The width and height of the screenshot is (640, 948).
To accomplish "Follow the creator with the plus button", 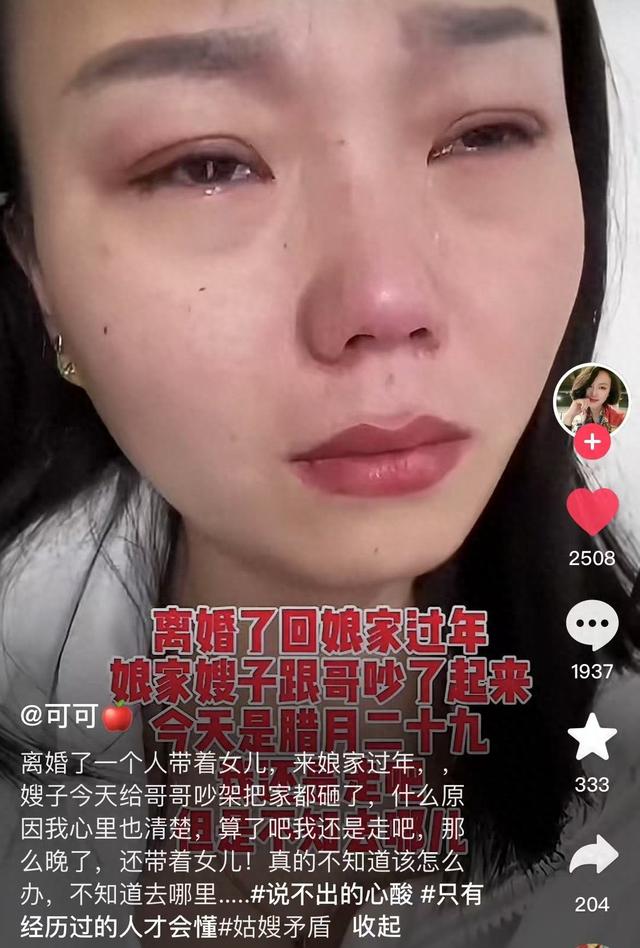I will tap(592, 441).
